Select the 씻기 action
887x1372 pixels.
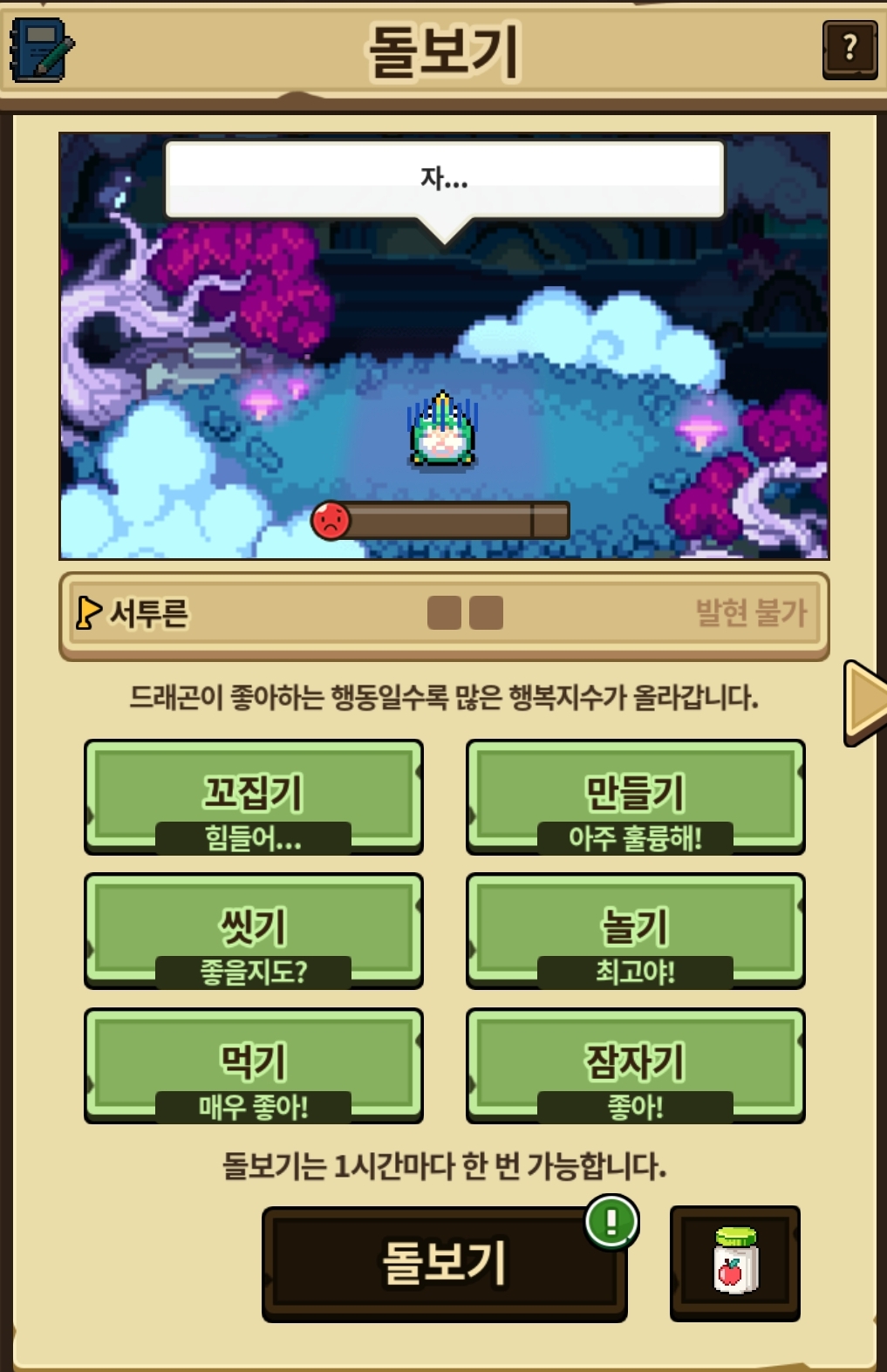click(254, 931)
